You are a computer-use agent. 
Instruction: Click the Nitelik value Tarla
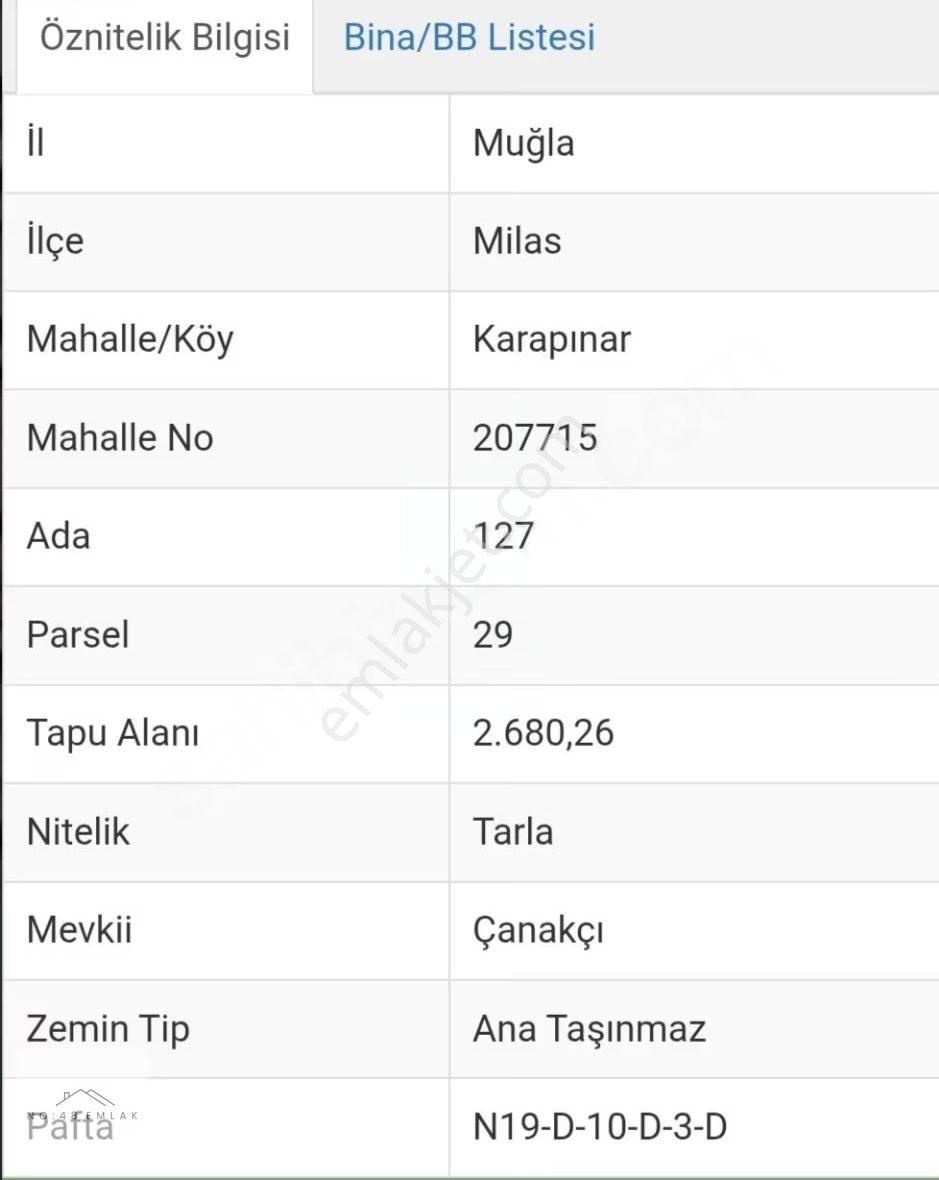point(513,831)
